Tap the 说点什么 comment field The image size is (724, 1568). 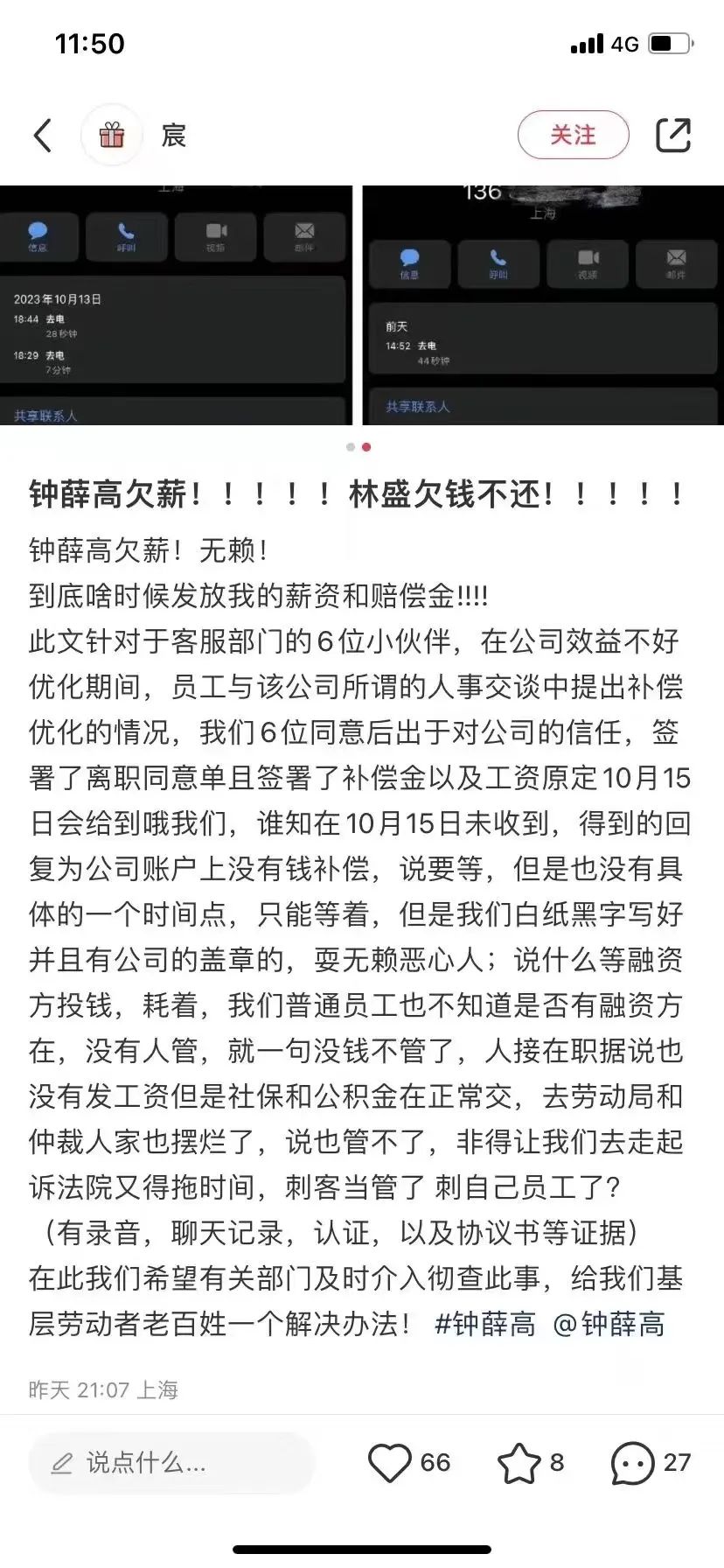click(171, 1463)
